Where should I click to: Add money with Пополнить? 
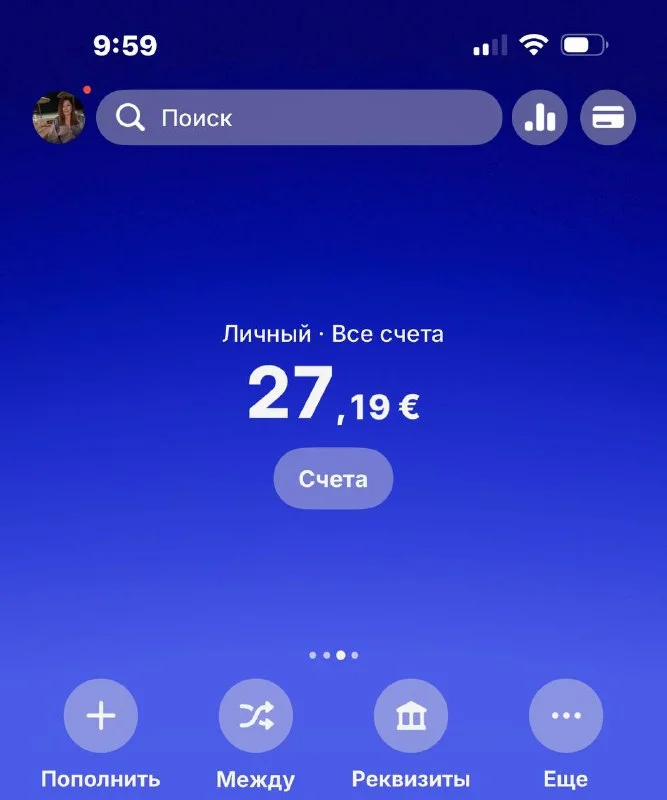[101, 716]
